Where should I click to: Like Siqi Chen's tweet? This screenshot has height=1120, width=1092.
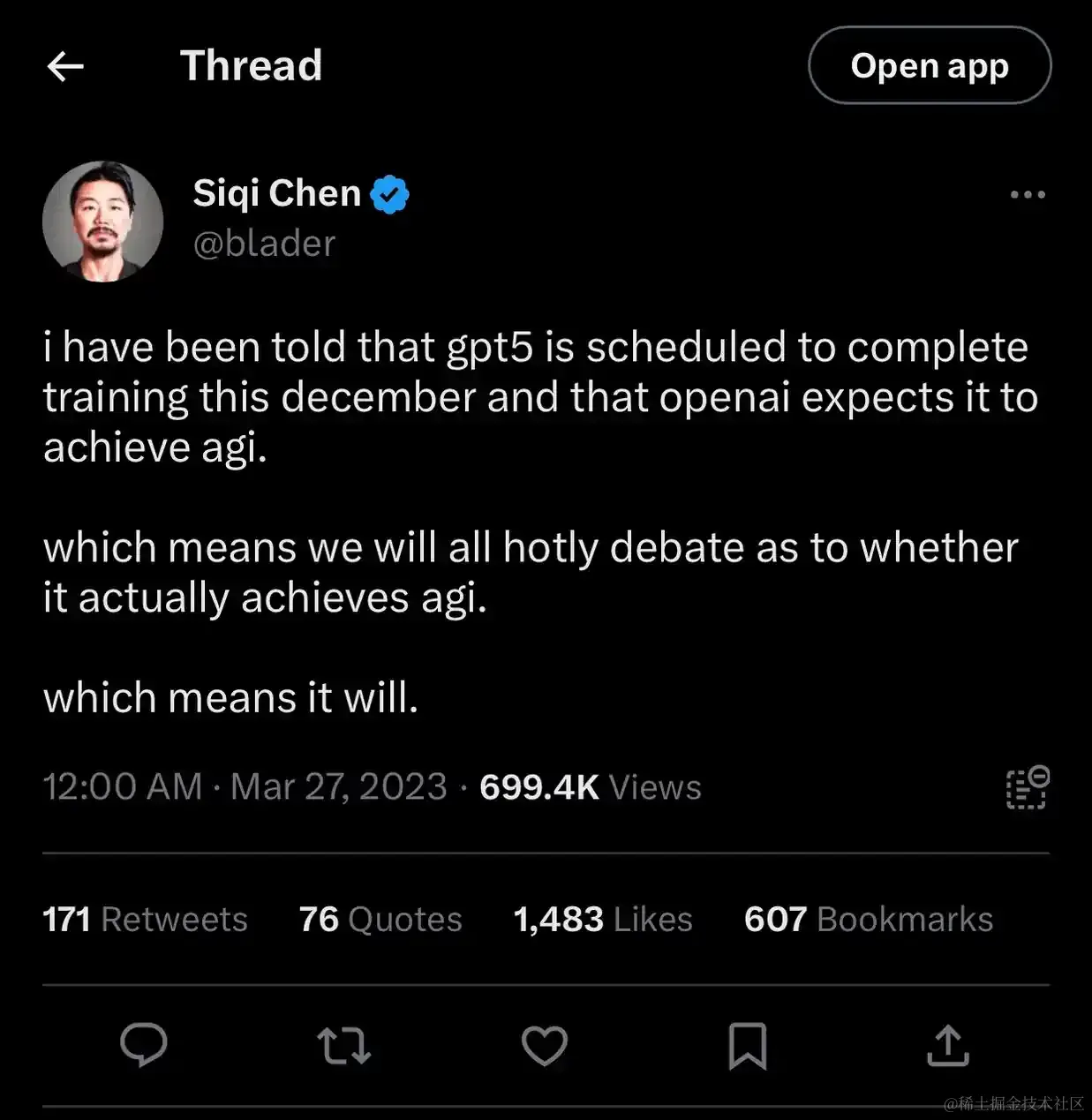point(545,1046)
